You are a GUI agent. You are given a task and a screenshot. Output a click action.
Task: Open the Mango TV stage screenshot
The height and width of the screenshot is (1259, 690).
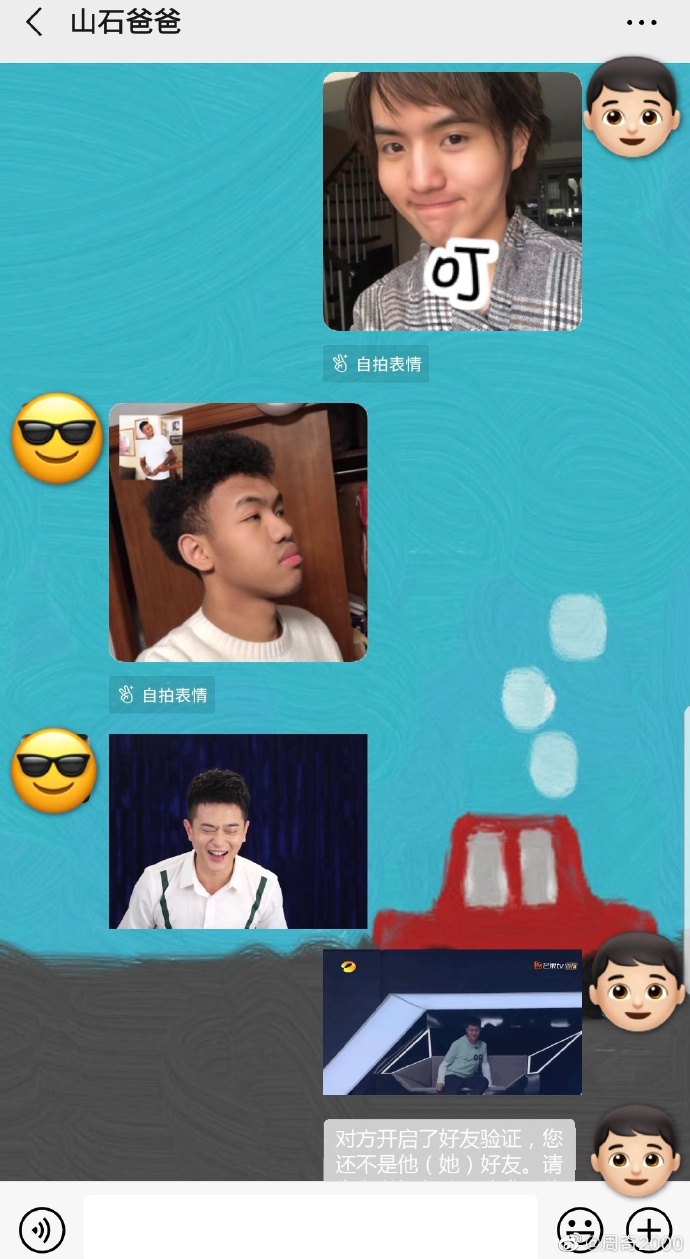(452, 1022)
